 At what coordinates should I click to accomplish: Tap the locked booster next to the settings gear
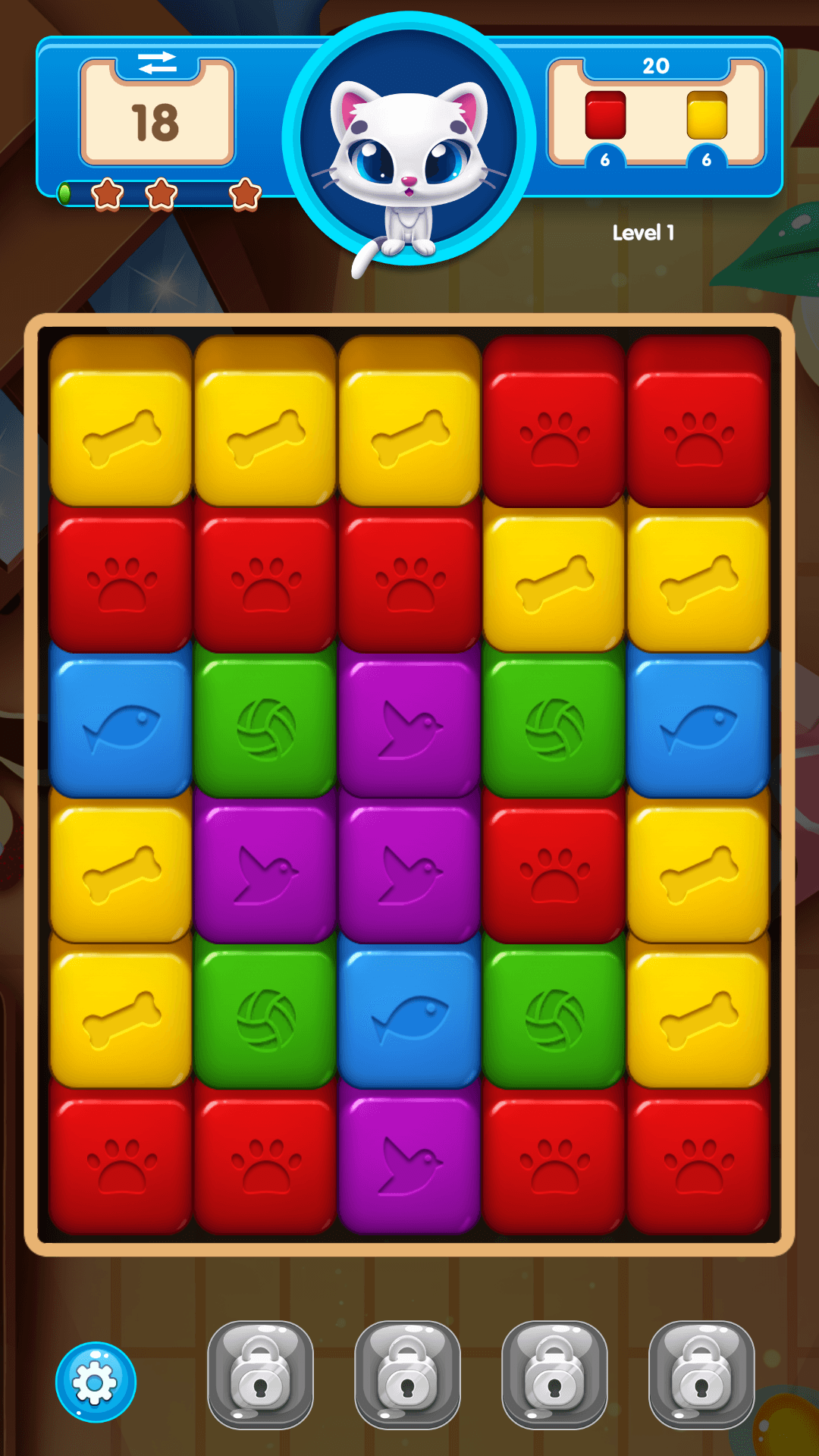point(260,1374)
